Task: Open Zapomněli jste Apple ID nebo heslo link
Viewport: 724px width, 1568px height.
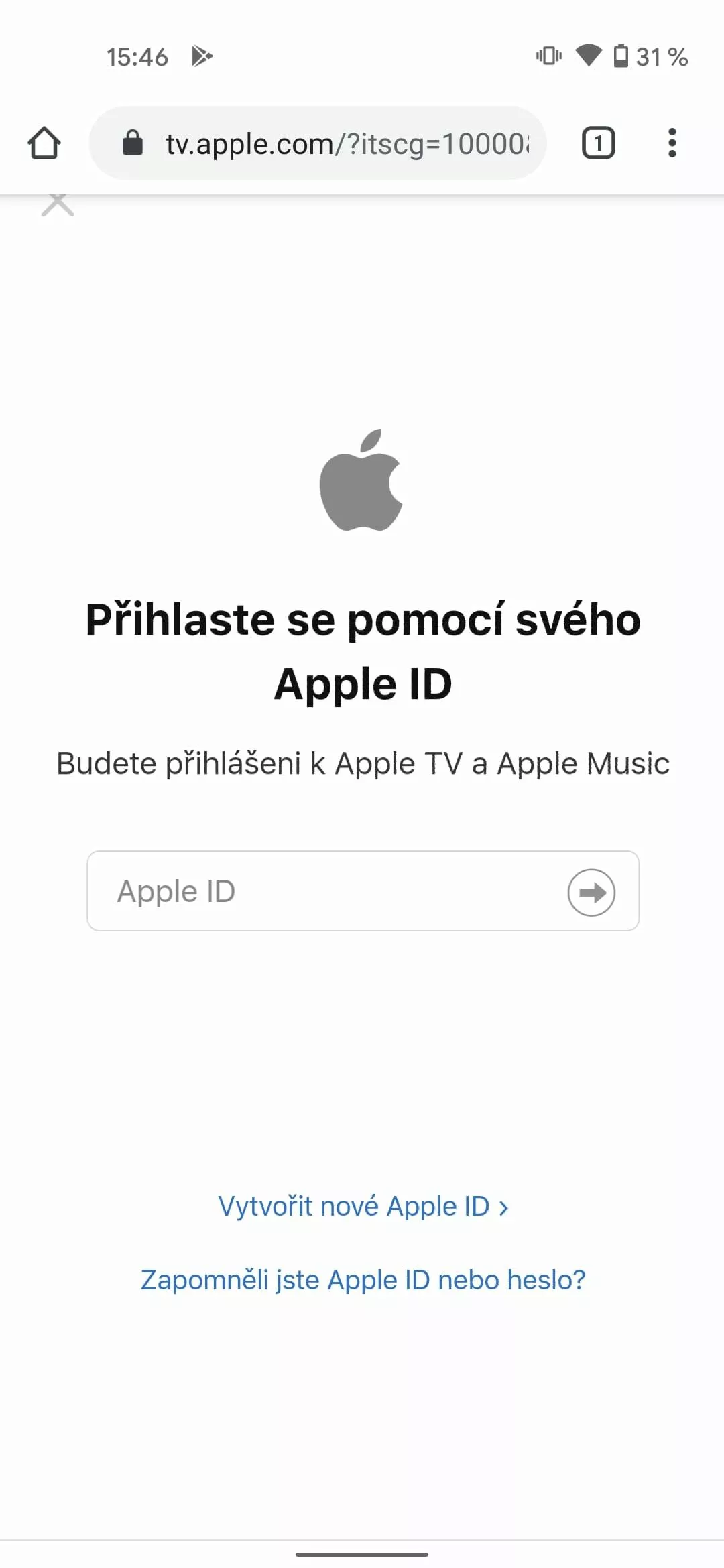Action: coord(363,1280)
